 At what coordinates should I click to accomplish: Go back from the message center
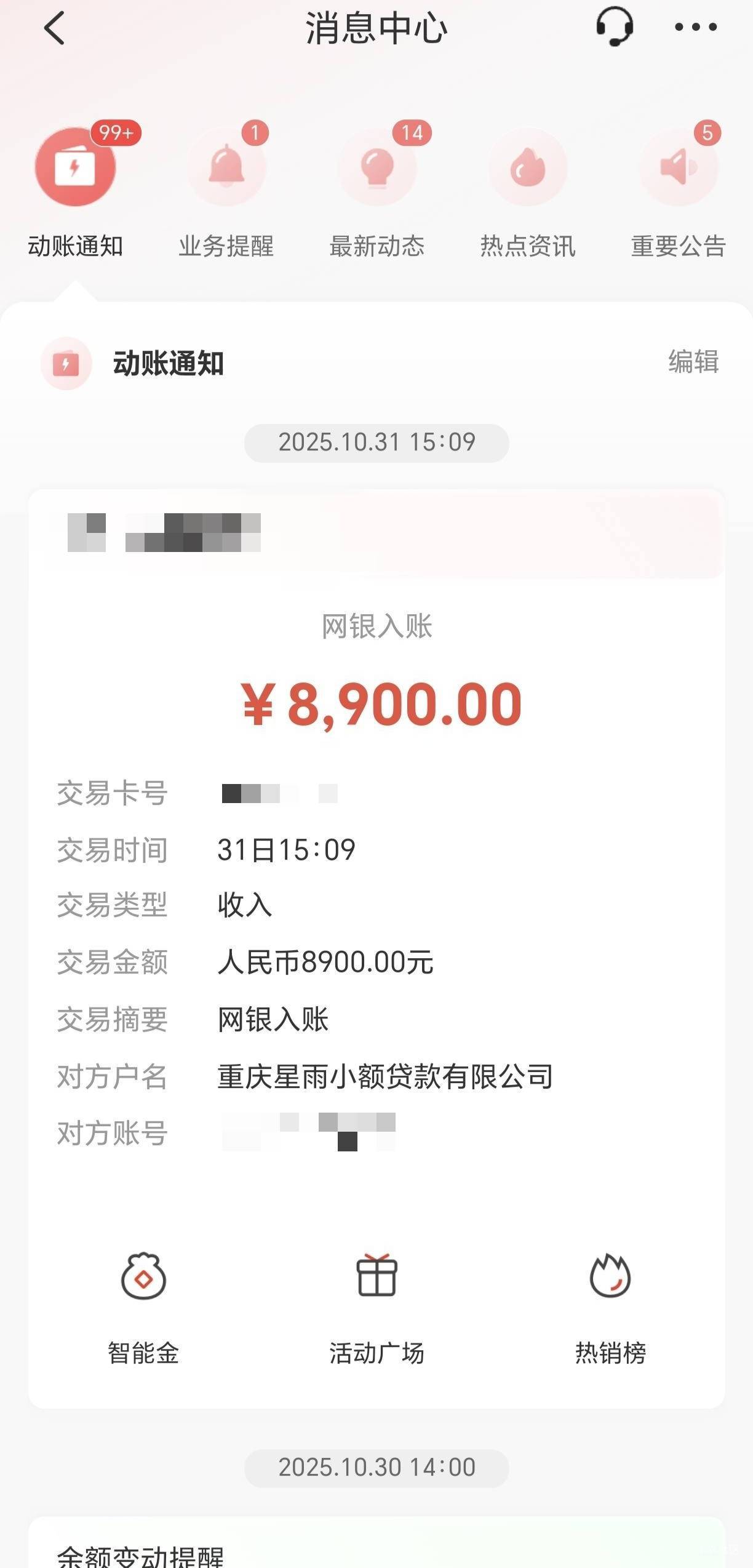click(54, 28)
